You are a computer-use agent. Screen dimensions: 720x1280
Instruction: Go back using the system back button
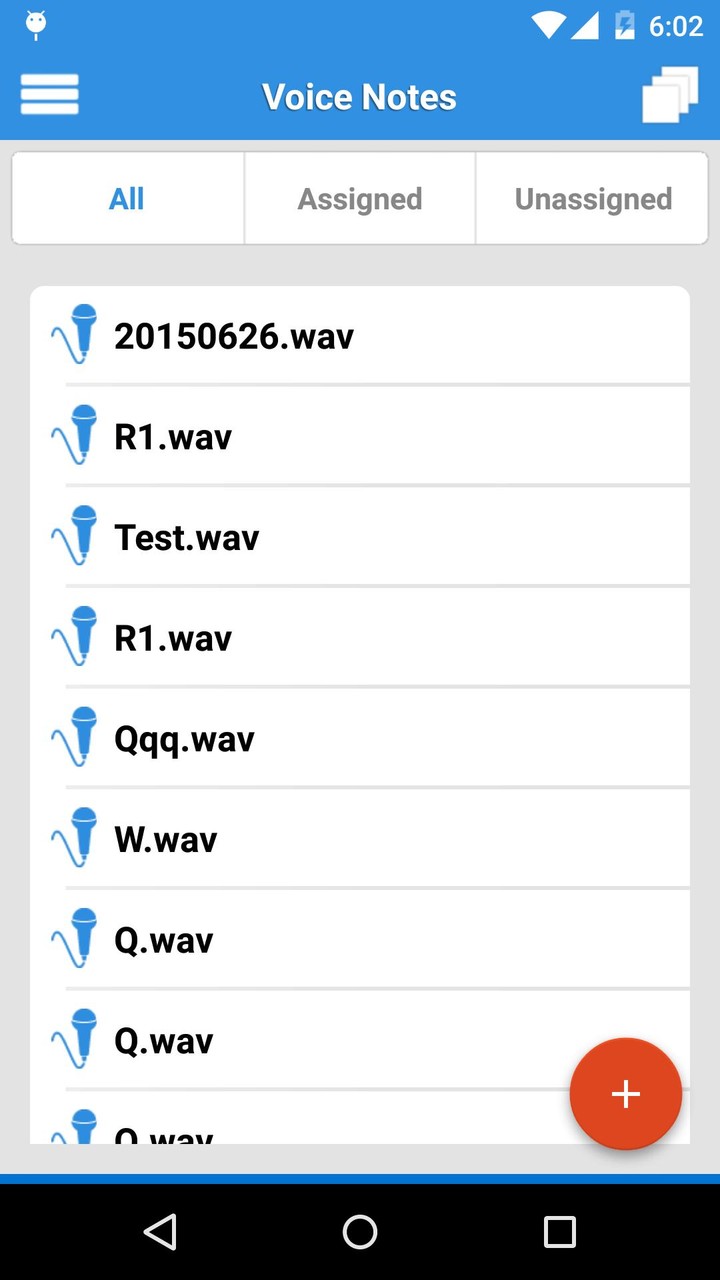[x=160, y=1232]
